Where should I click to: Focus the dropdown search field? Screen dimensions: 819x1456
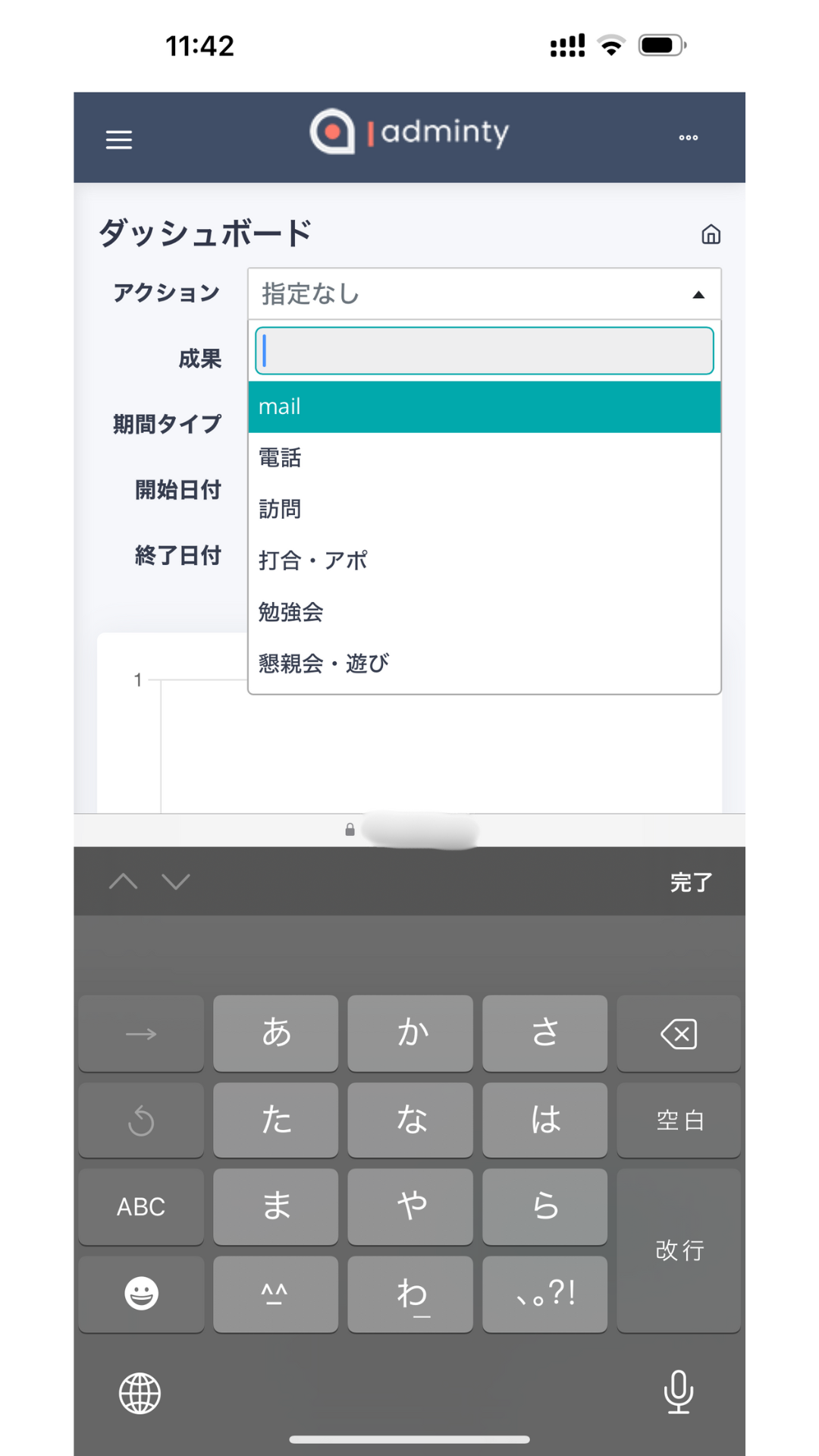point(484,351)
